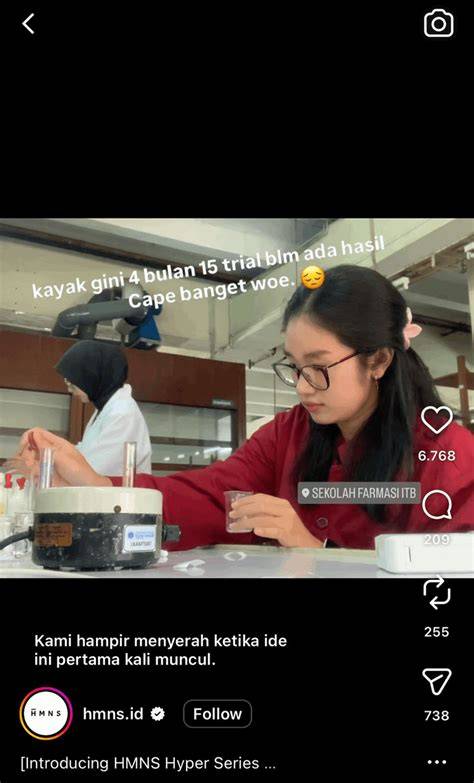Image resolution: width=474 pixels, height=783 pixels.
Task: Like this reel with the heart icon
Action: (x=437, y=420)
